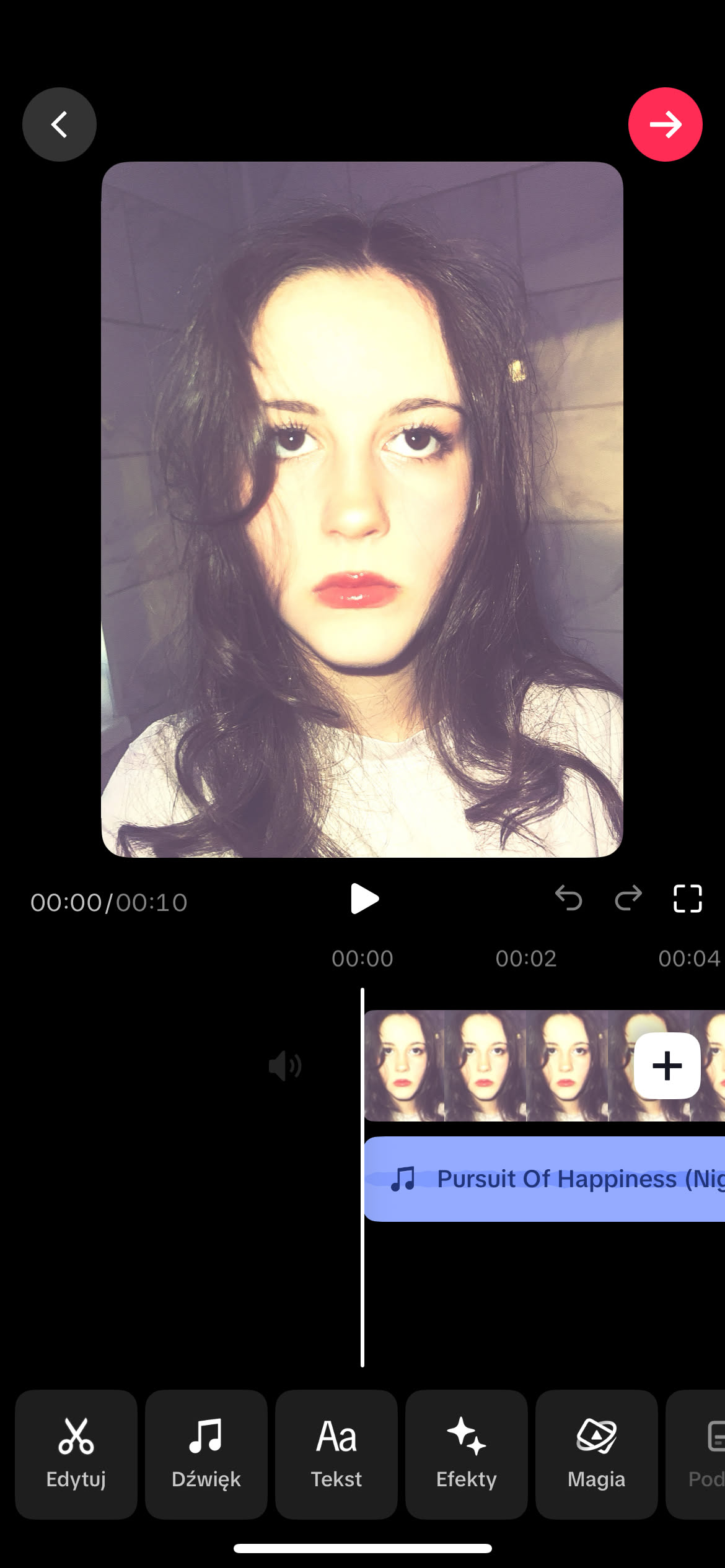This screenshot has width=725, height=1568.
Task: Add a clip with the plus button
Action: tap(667, 1066)
